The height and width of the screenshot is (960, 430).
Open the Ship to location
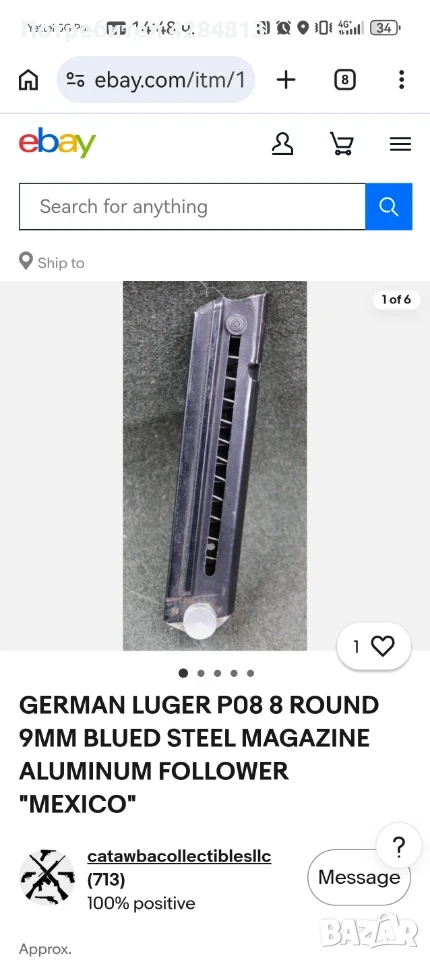(x=52, y=262)
